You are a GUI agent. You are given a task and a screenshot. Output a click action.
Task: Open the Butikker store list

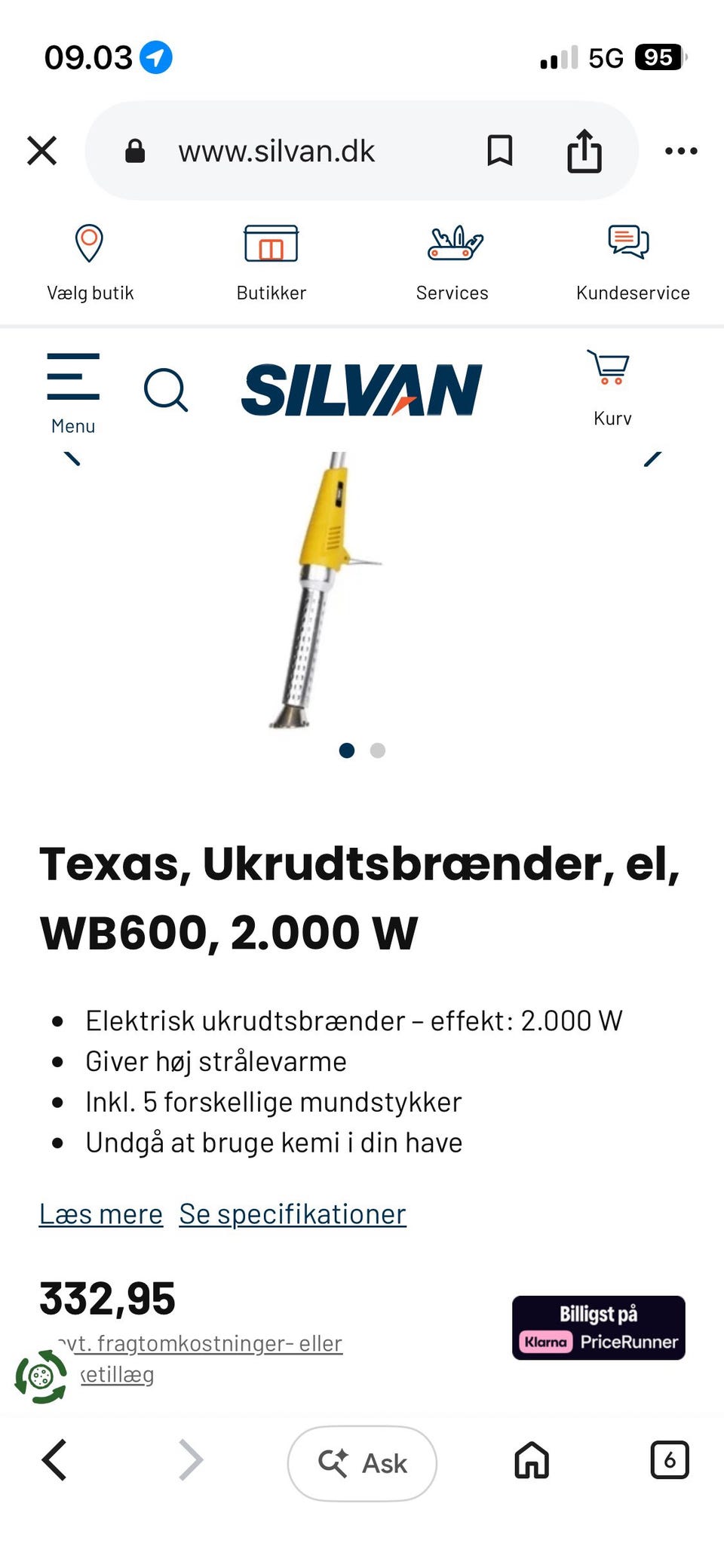click(x=271, y=263)
